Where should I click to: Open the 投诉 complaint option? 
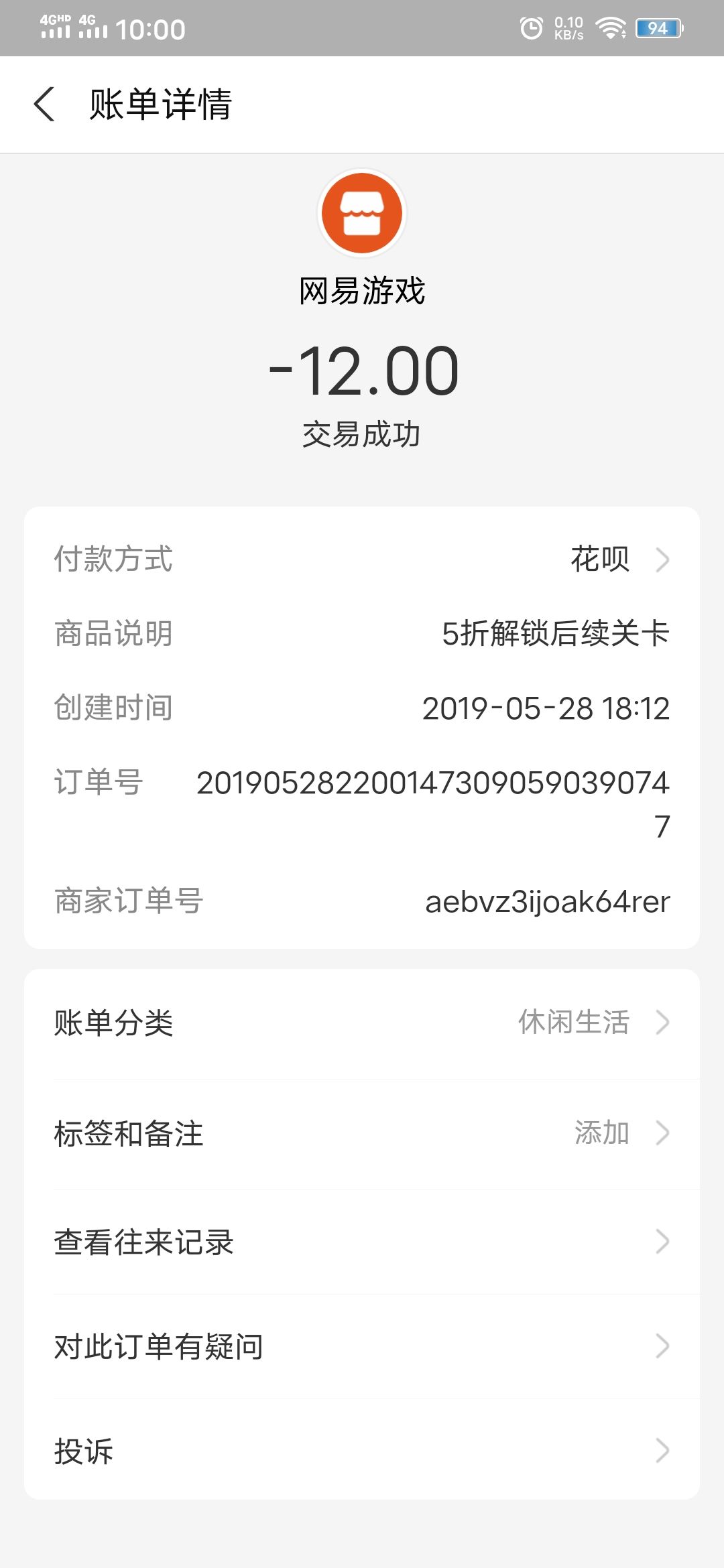click(x=362, y=1451)
